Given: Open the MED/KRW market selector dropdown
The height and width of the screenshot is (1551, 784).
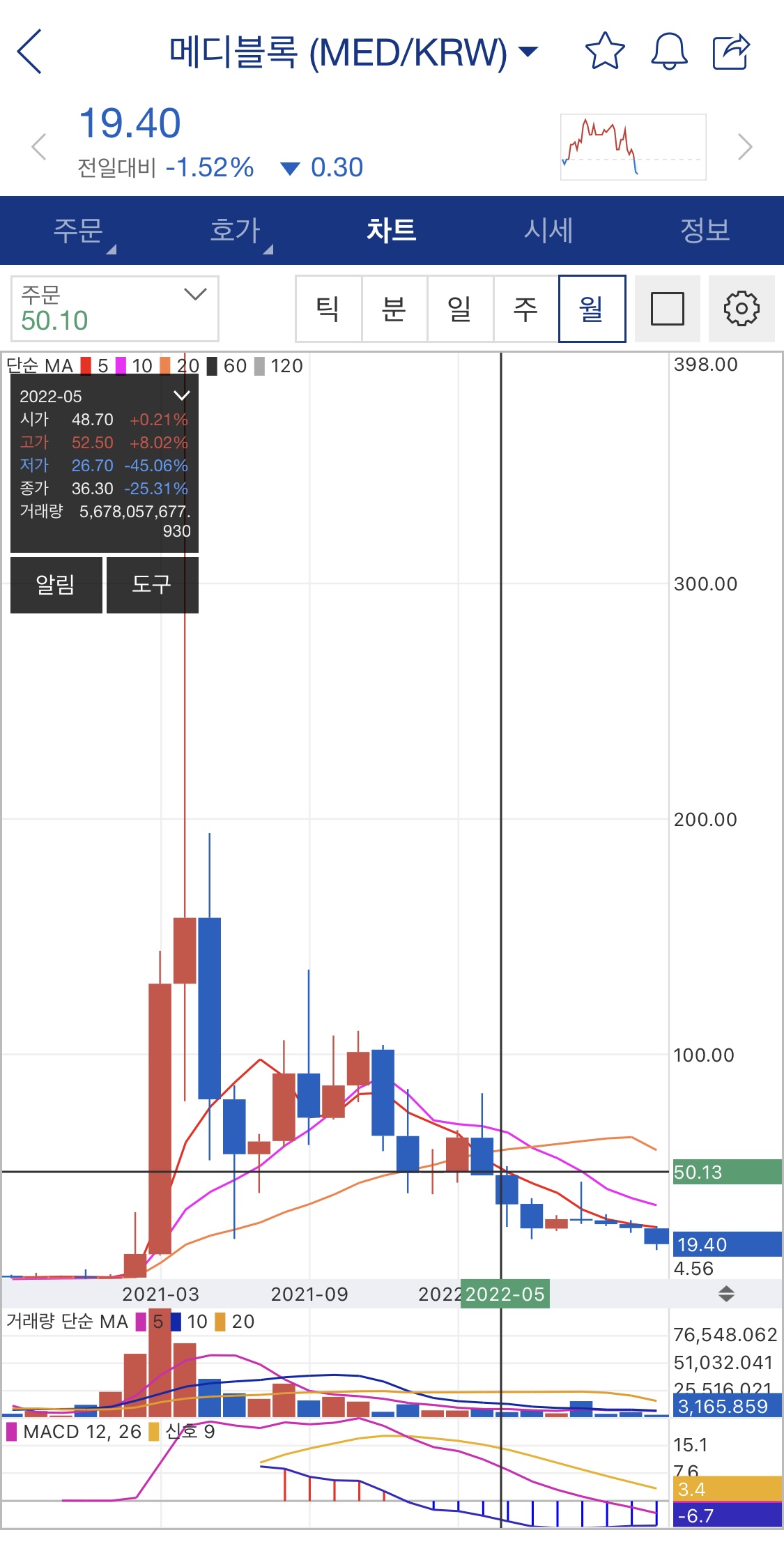Looking at the screenshot, I should click(x=353, y=52).
